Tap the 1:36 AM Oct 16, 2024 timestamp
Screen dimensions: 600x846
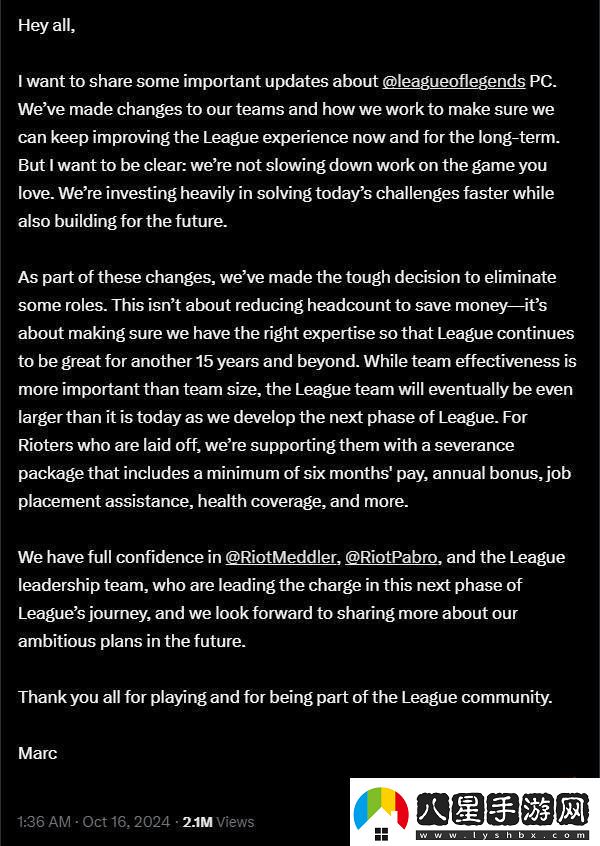[x=93, y=822]
